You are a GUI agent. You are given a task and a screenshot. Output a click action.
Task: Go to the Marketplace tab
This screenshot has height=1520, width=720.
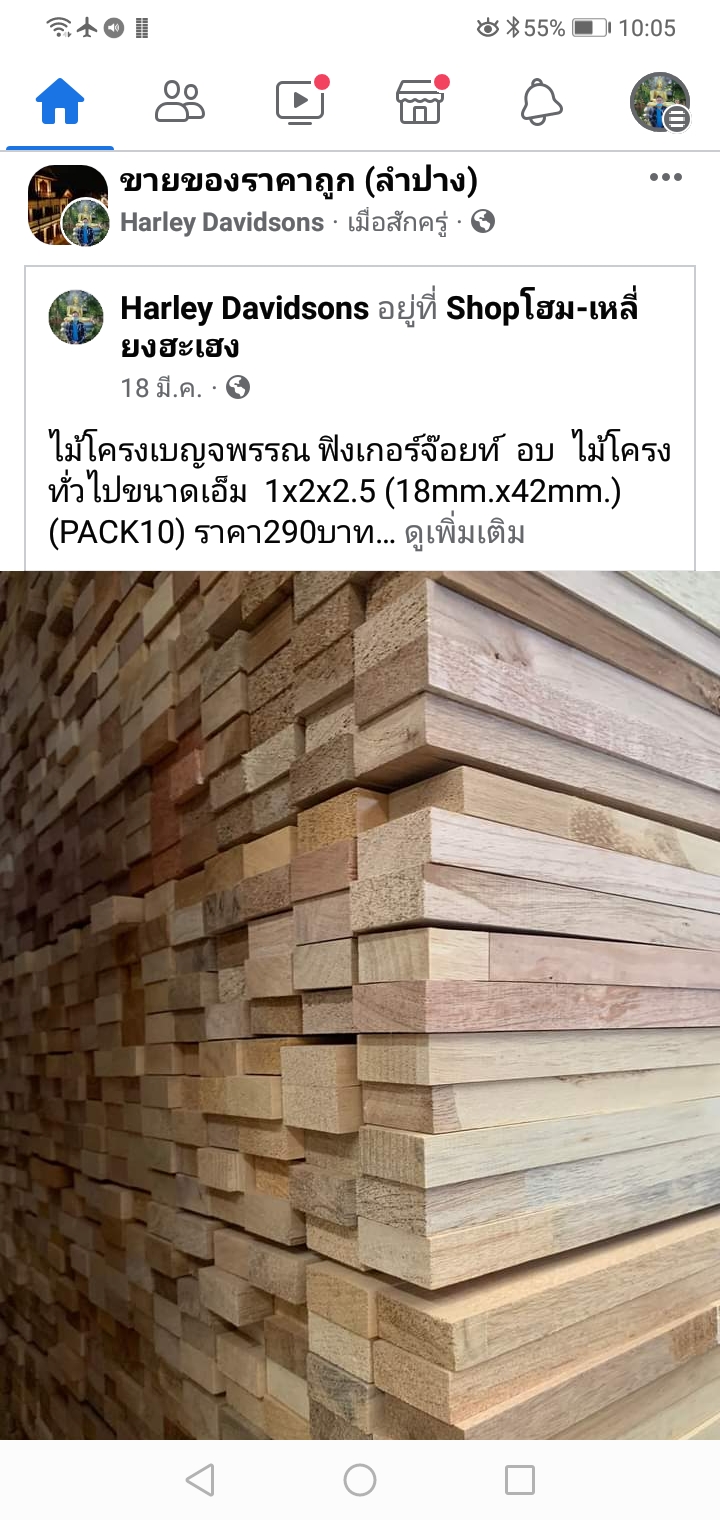[x=420, y=101]
